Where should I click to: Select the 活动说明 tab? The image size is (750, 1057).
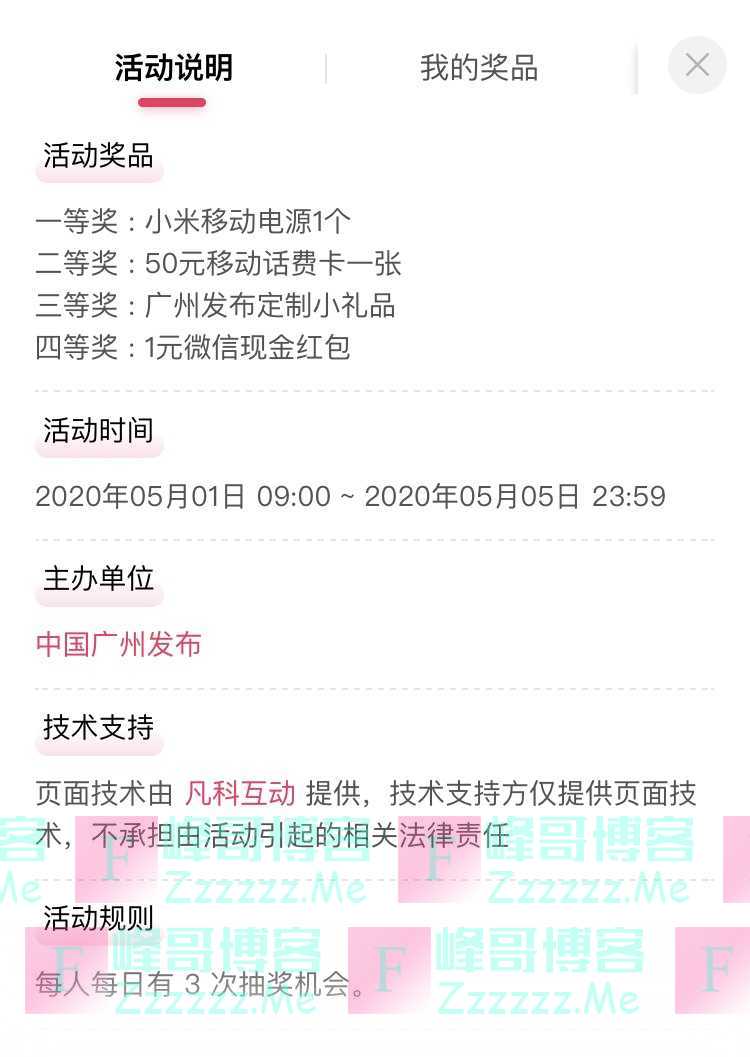[173, 68]
